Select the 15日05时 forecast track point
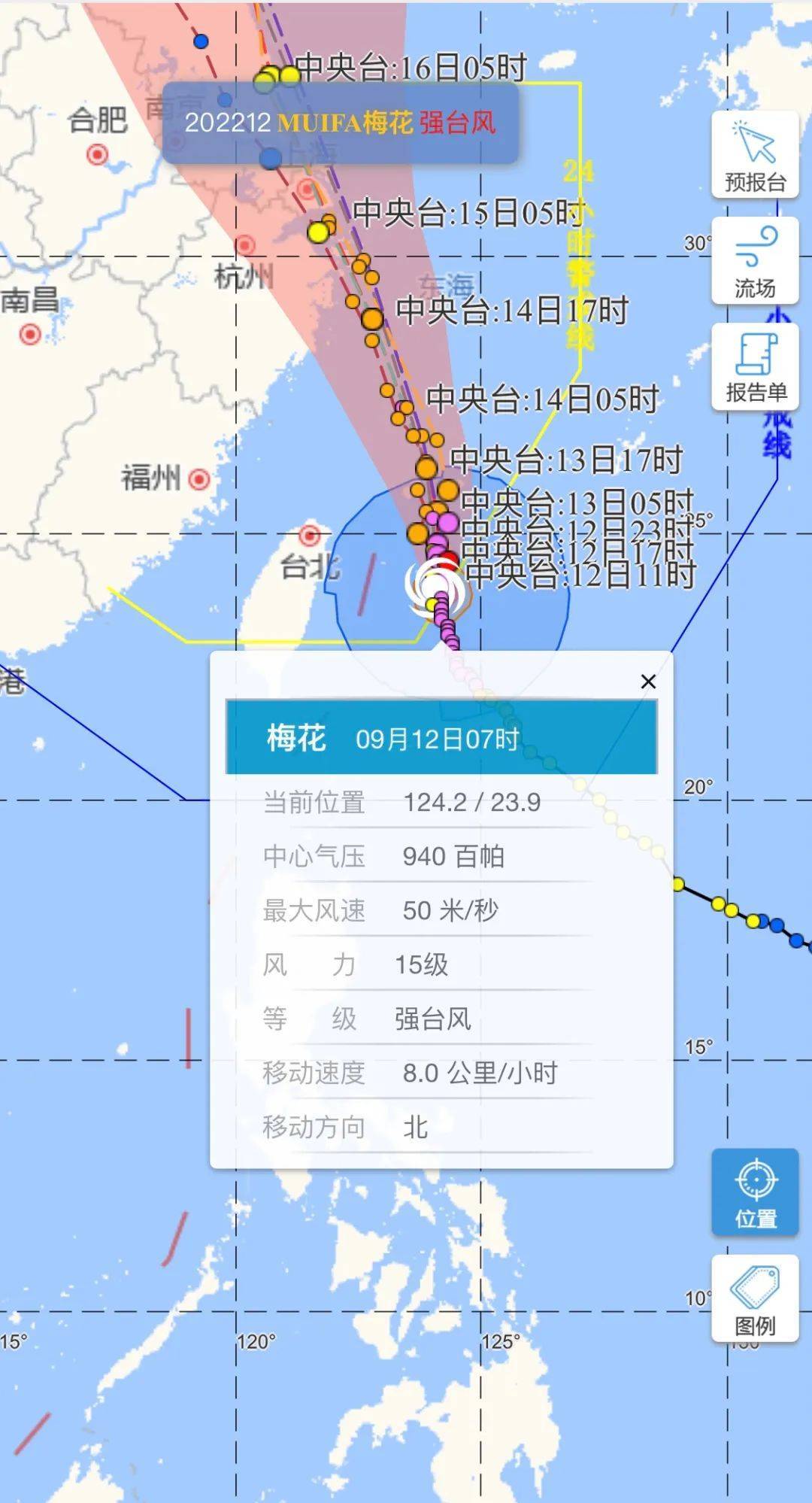The image size is (812, 1503). (x=319, y=232)
